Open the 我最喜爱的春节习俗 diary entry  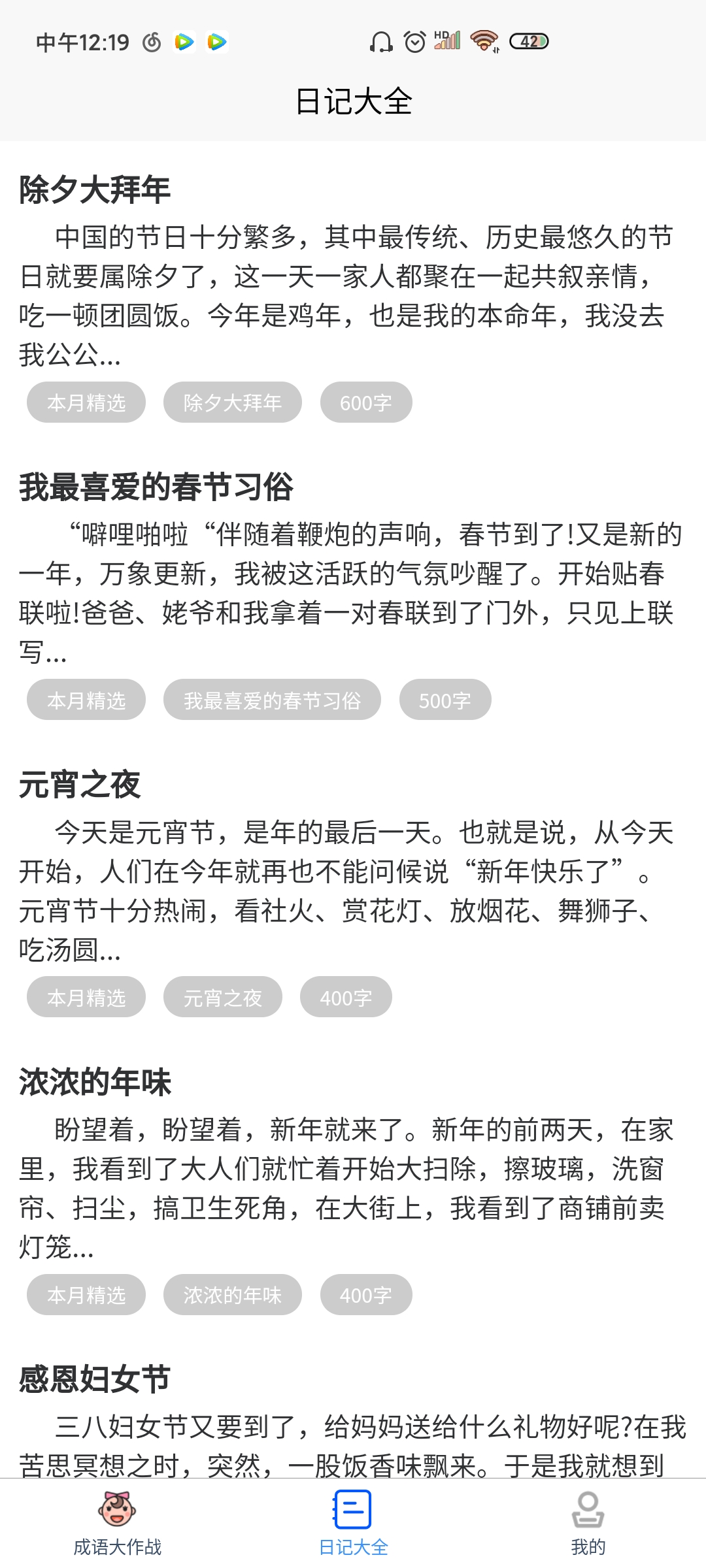click(x=156, y=487)
